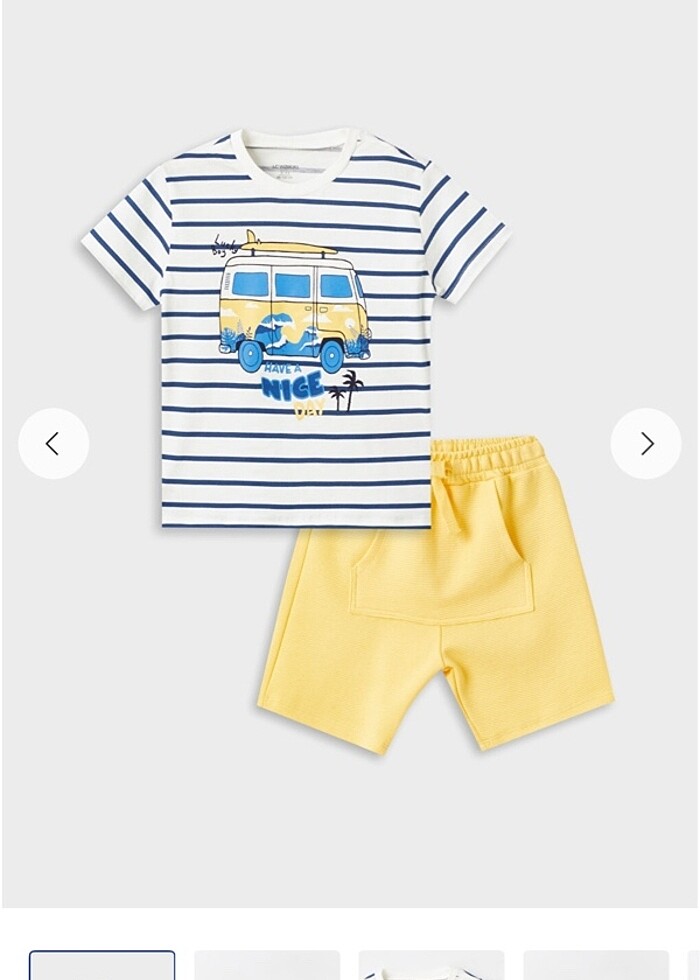Choose the fourth gallery thumbnail
700x980 pixels.
point(596,966)
